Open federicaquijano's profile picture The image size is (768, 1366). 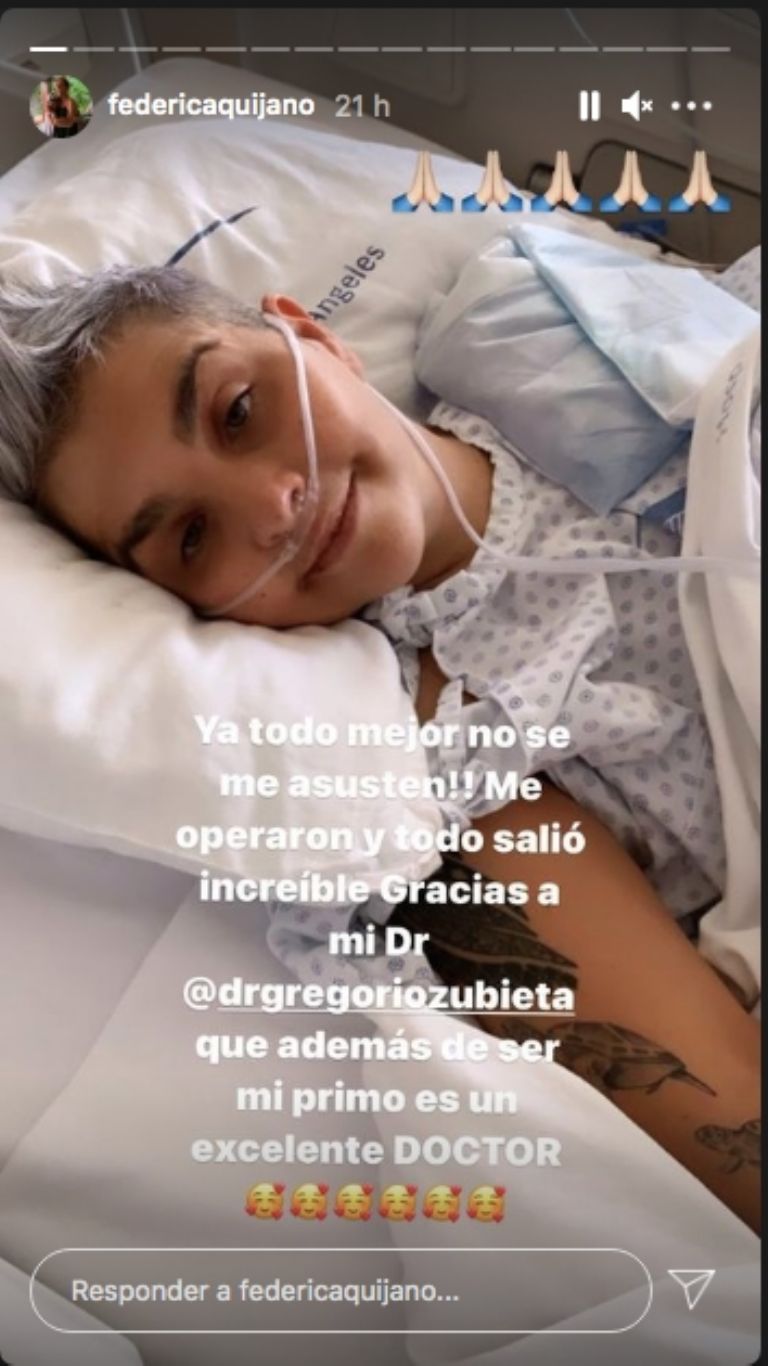[x=61, y=106]
